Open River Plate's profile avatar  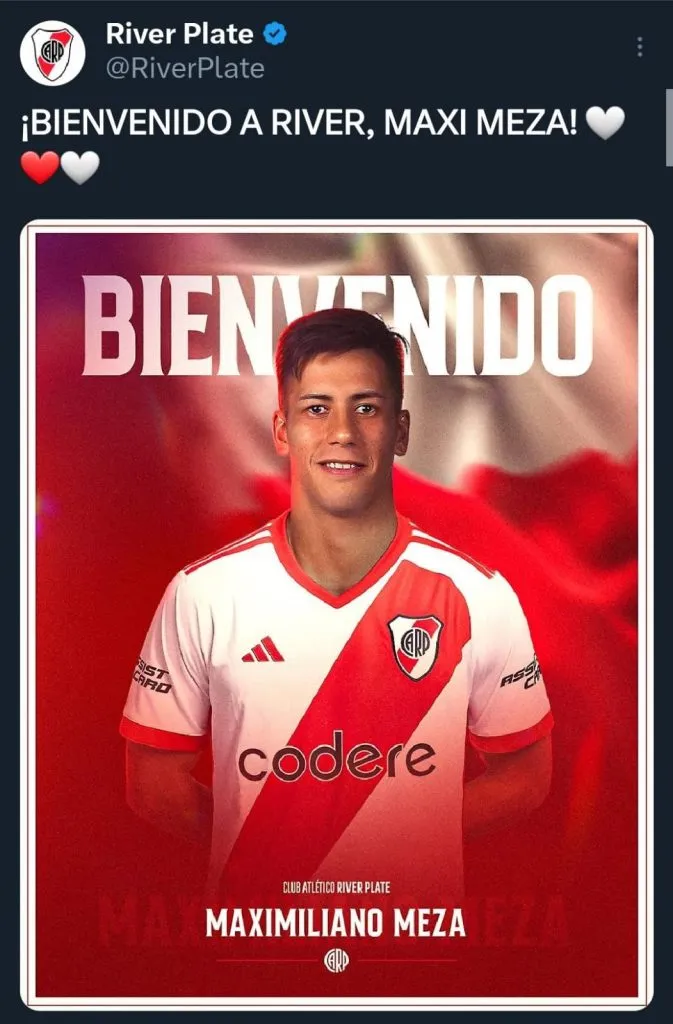tap(52, 53)
